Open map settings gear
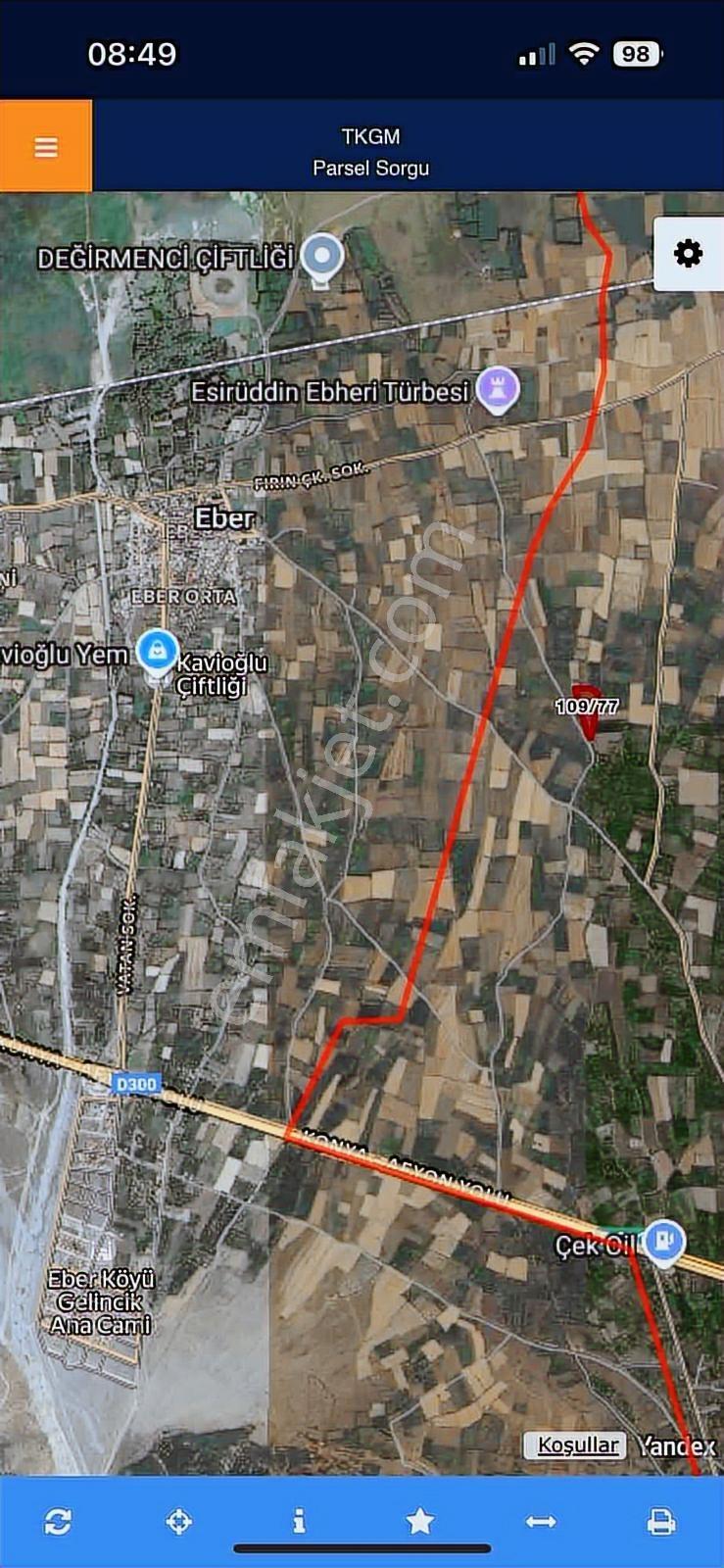This screenshot has width=724, height=1568. 689,254
